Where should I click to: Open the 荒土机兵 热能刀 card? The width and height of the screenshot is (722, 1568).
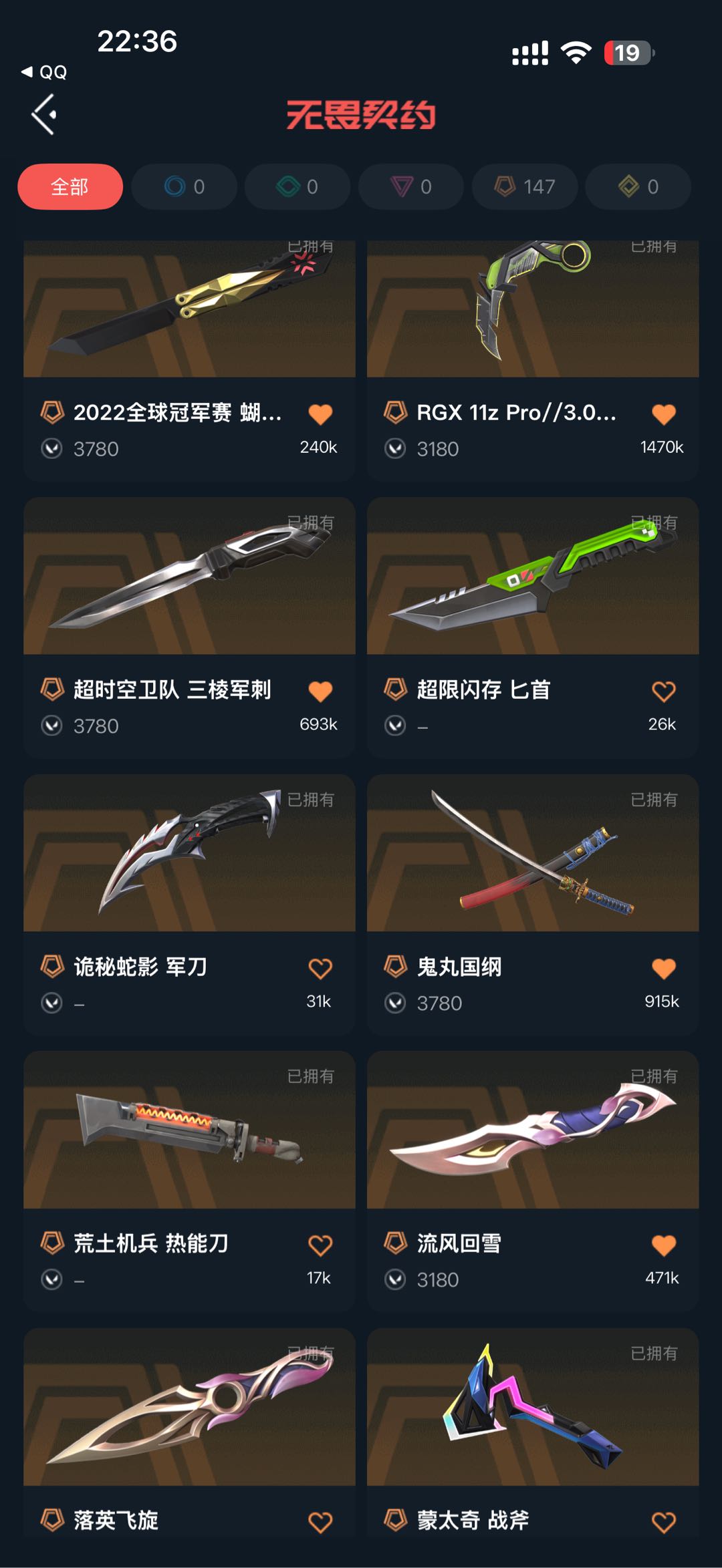click(x=189, y=1181)
